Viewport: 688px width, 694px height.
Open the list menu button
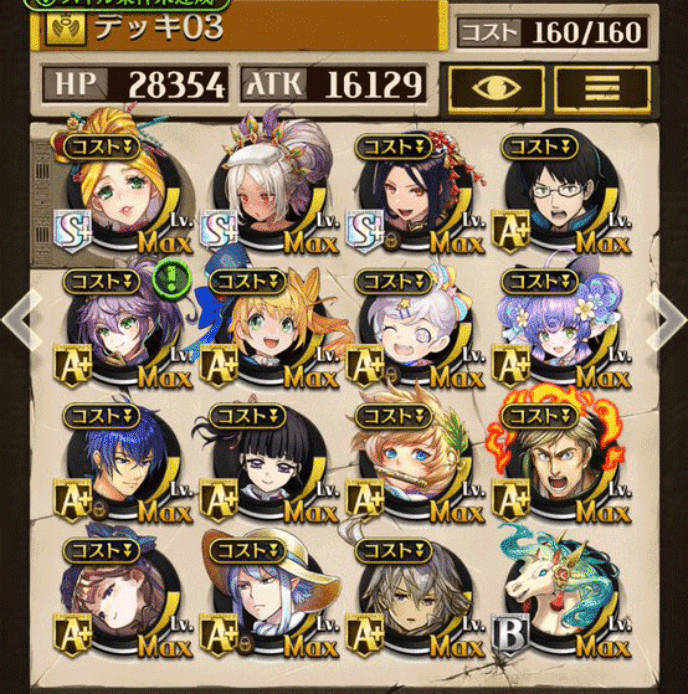(x=602, y=88)
